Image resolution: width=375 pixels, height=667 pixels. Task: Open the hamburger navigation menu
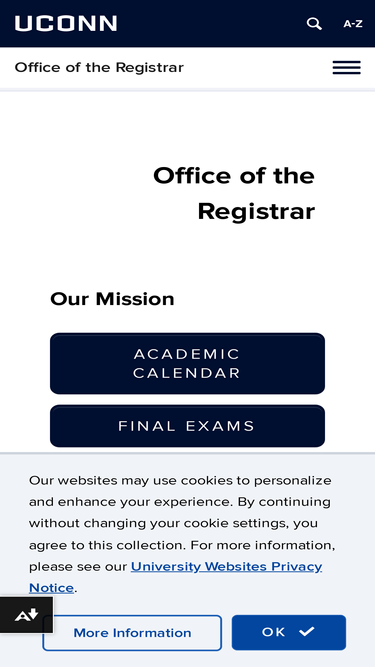[x=347, y=68]
